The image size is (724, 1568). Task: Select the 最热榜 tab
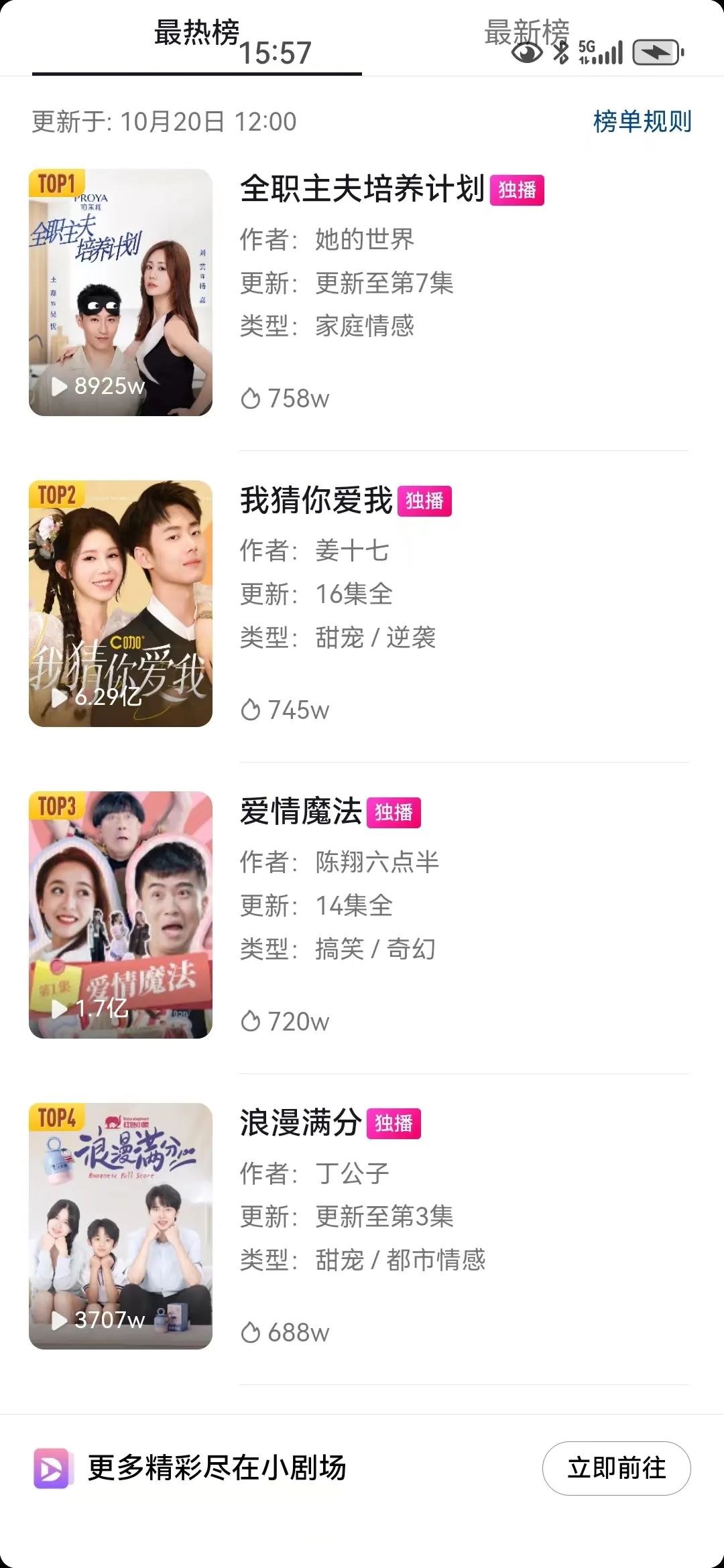point(196,34)
